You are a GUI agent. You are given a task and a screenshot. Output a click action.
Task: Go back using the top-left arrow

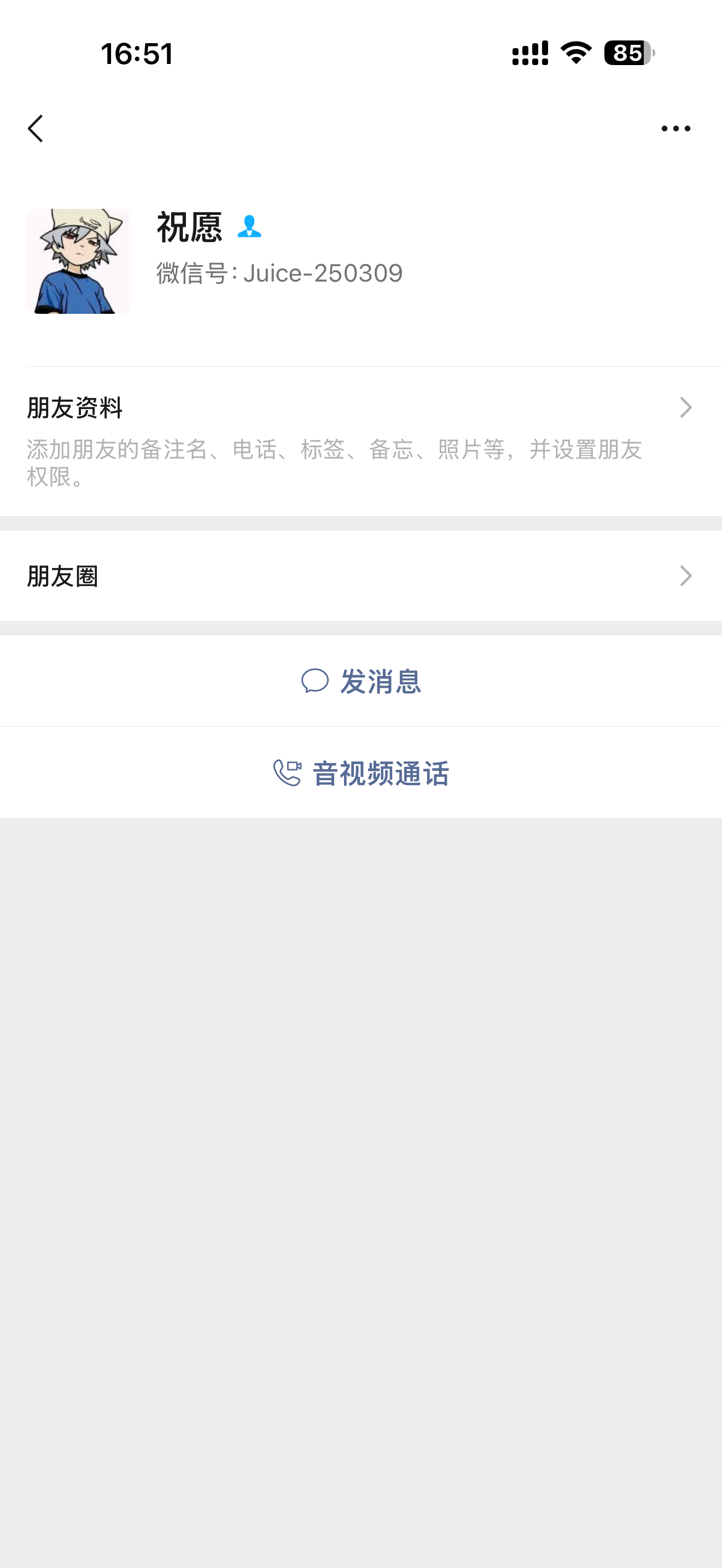[x=36, y=128]
